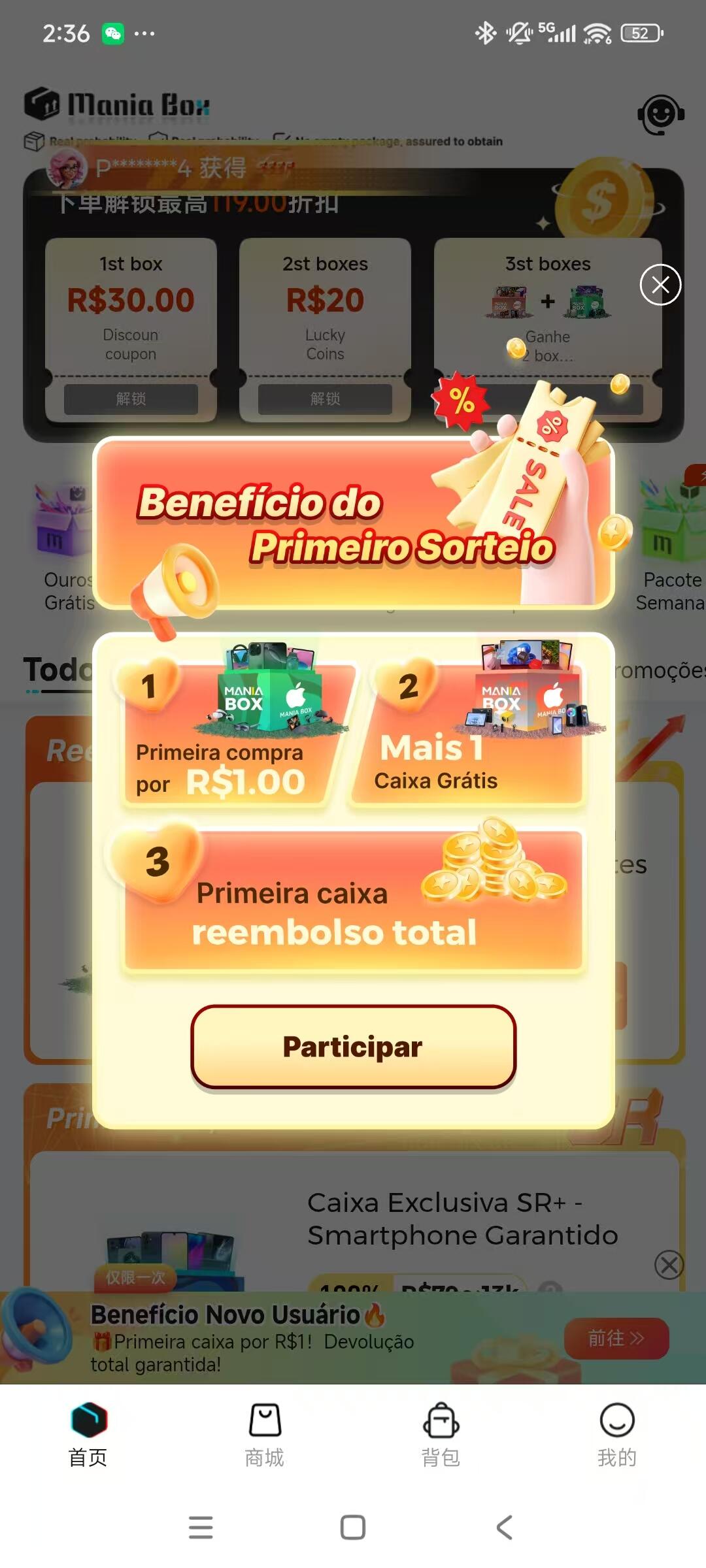Image resolution: width=706 pixels, height=1568 pixels.
Task: Dismiss the Benefício Novo Usuário banner
Action: [669, 1265]
